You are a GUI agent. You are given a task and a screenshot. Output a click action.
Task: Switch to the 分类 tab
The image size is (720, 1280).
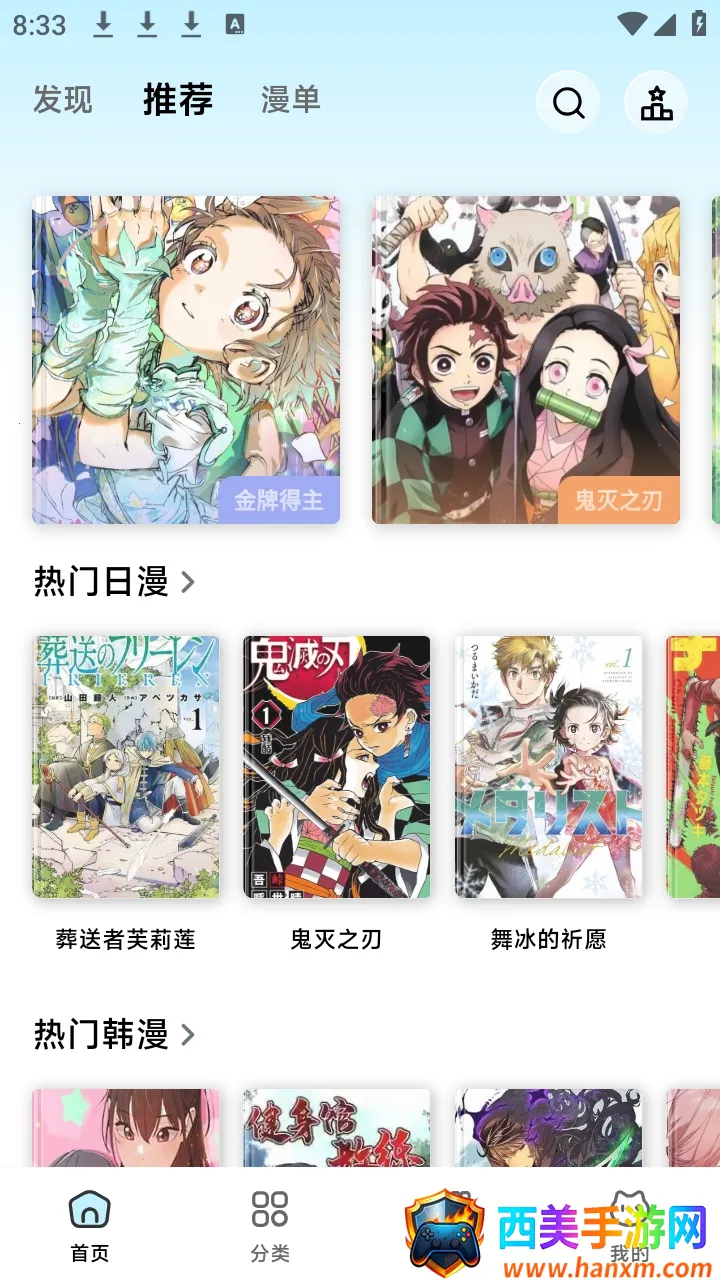[x=270, y=1226]
